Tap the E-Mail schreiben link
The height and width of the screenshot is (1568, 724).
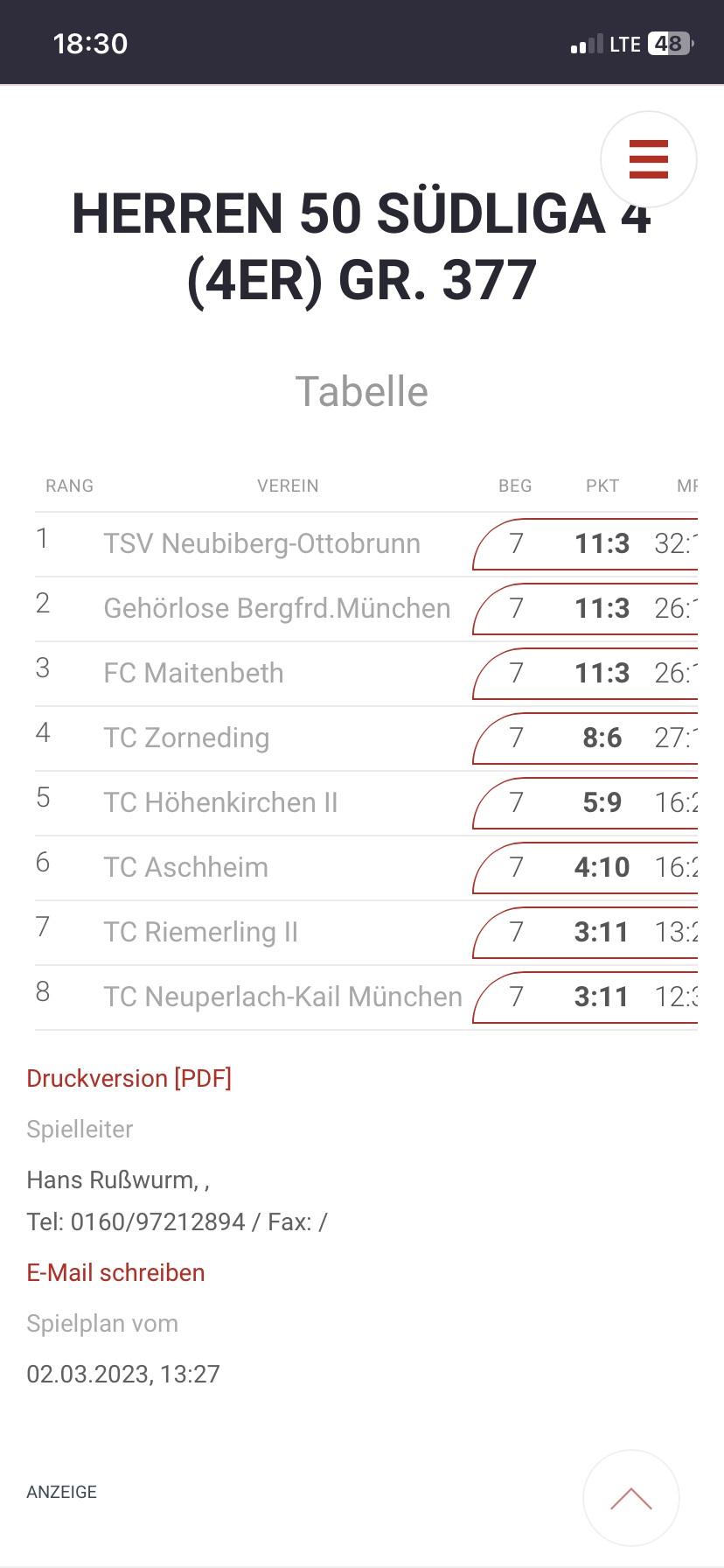click(x=115, y=1272)
